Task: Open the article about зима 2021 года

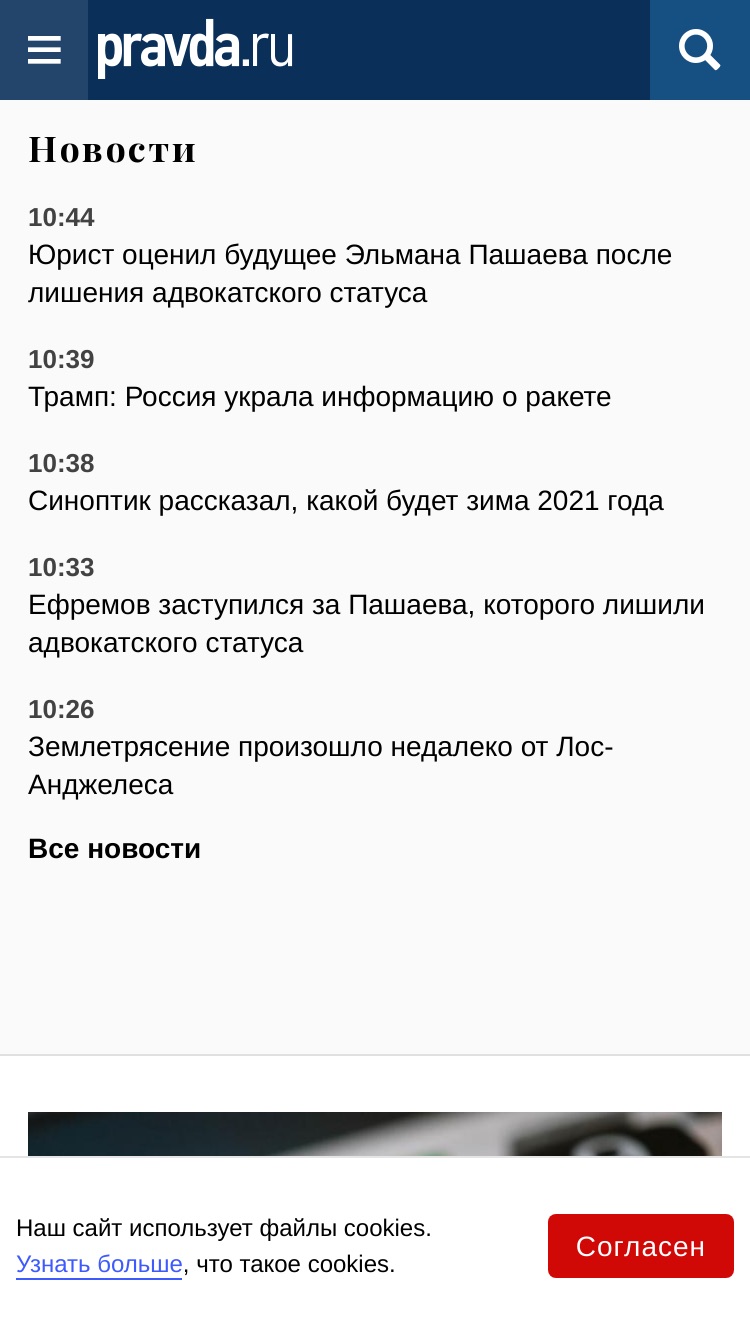Action: (346, 501)
